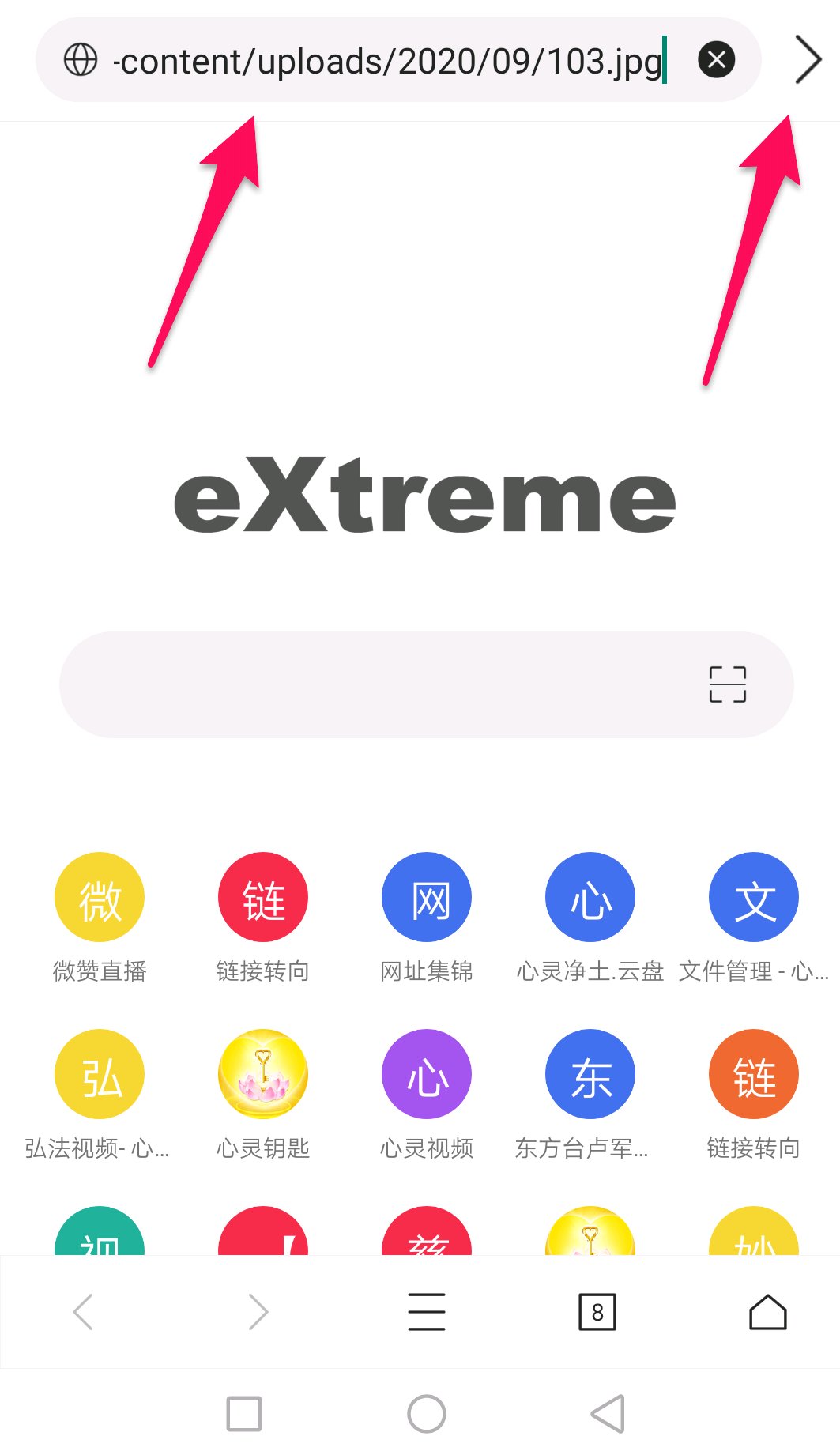Open 东方台卢军 shortcut
The height and width of the screenshot is (1455, 840).
(x=590, y=1074)
